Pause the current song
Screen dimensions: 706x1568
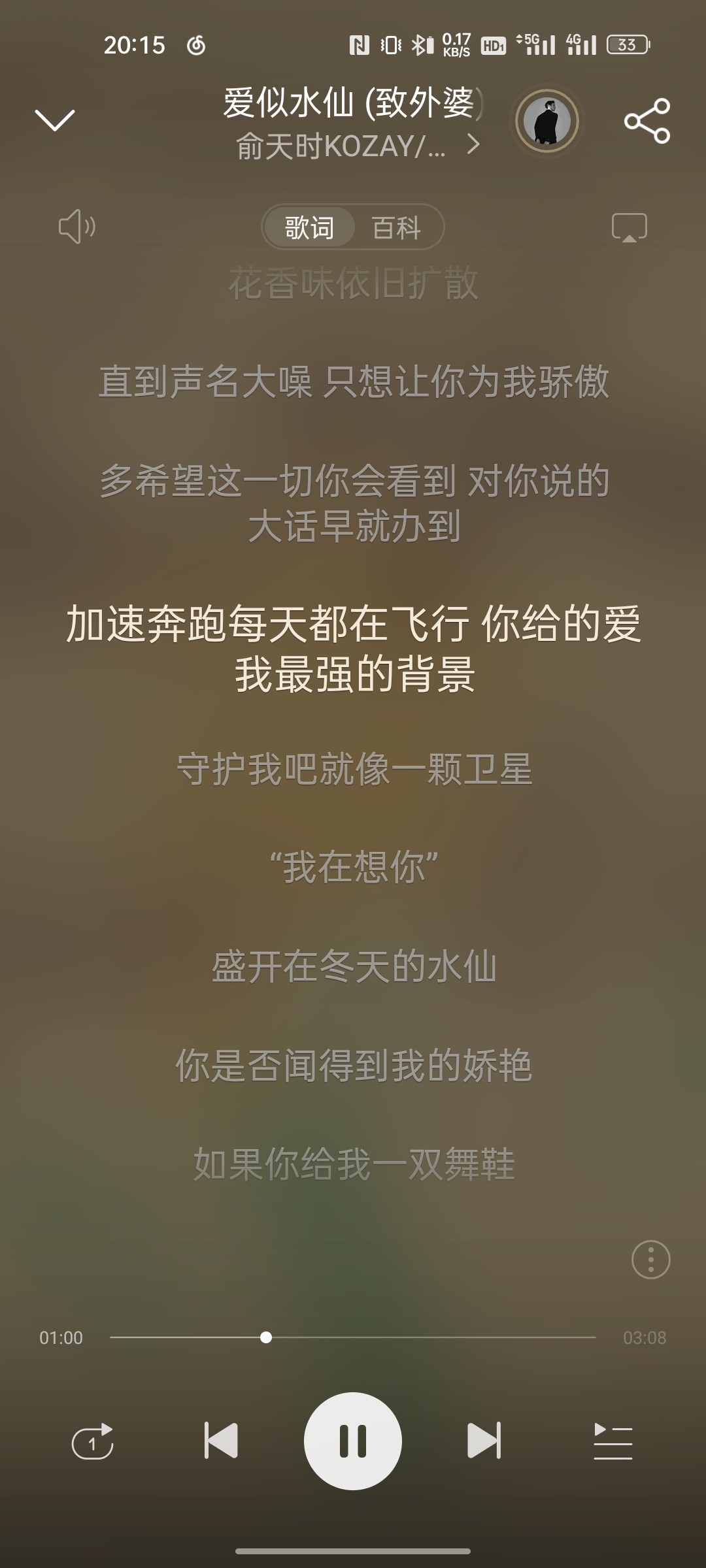353,1441
